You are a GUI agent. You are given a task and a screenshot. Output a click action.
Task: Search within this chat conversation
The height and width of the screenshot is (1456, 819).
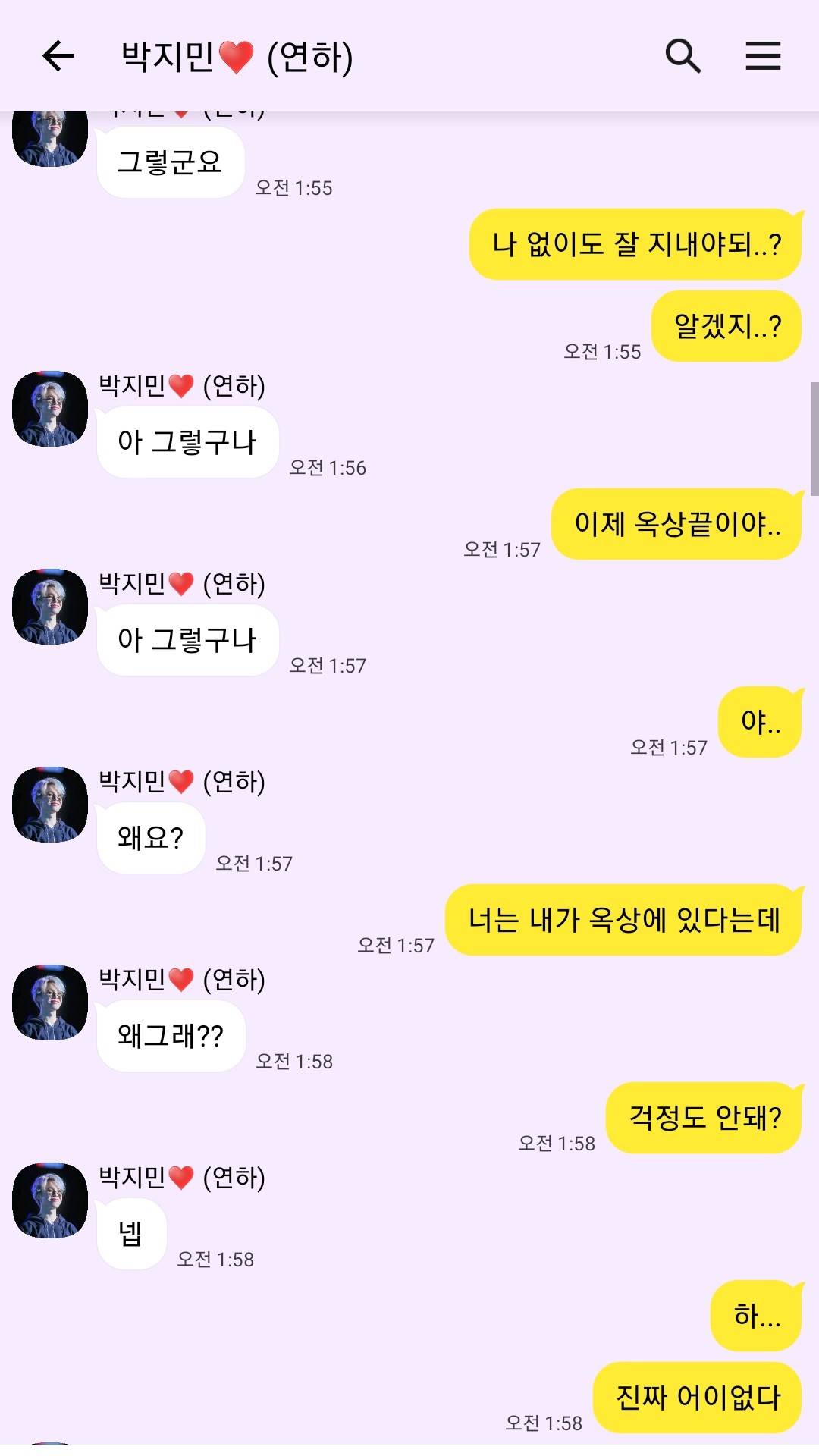pos(682,56)
